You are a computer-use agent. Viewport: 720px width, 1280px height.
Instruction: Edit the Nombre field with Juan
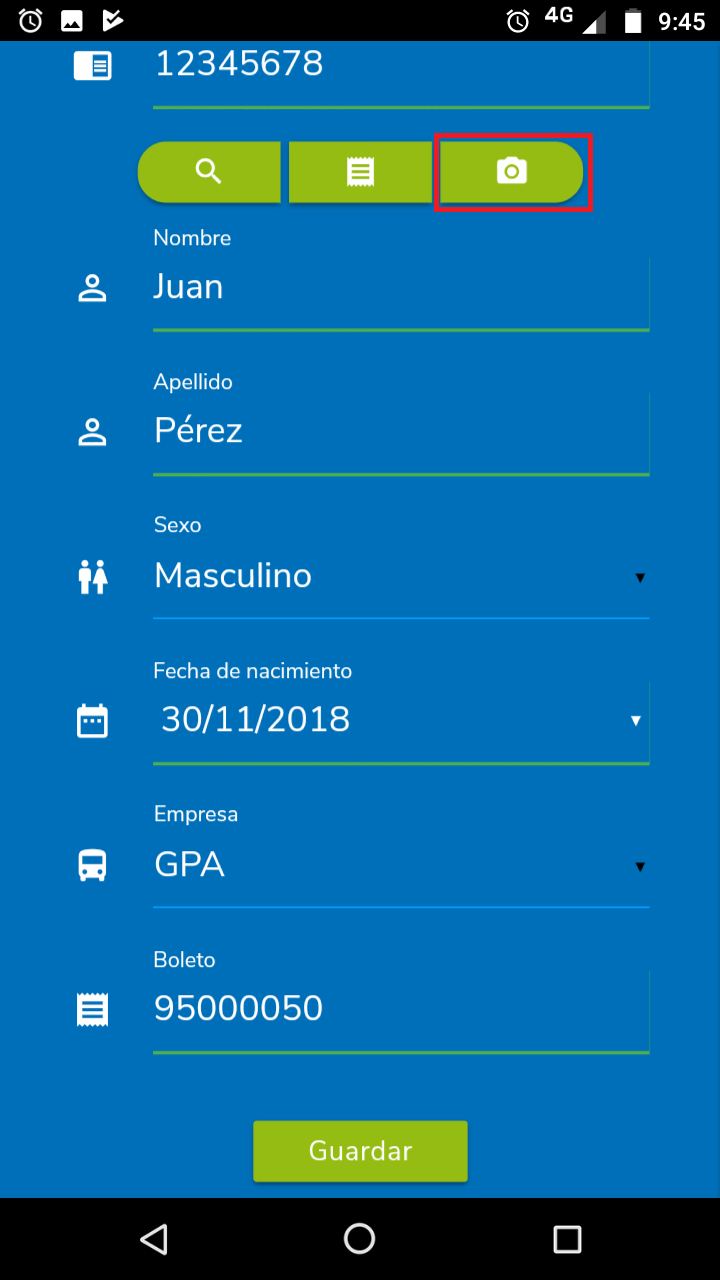coord(401,293)
